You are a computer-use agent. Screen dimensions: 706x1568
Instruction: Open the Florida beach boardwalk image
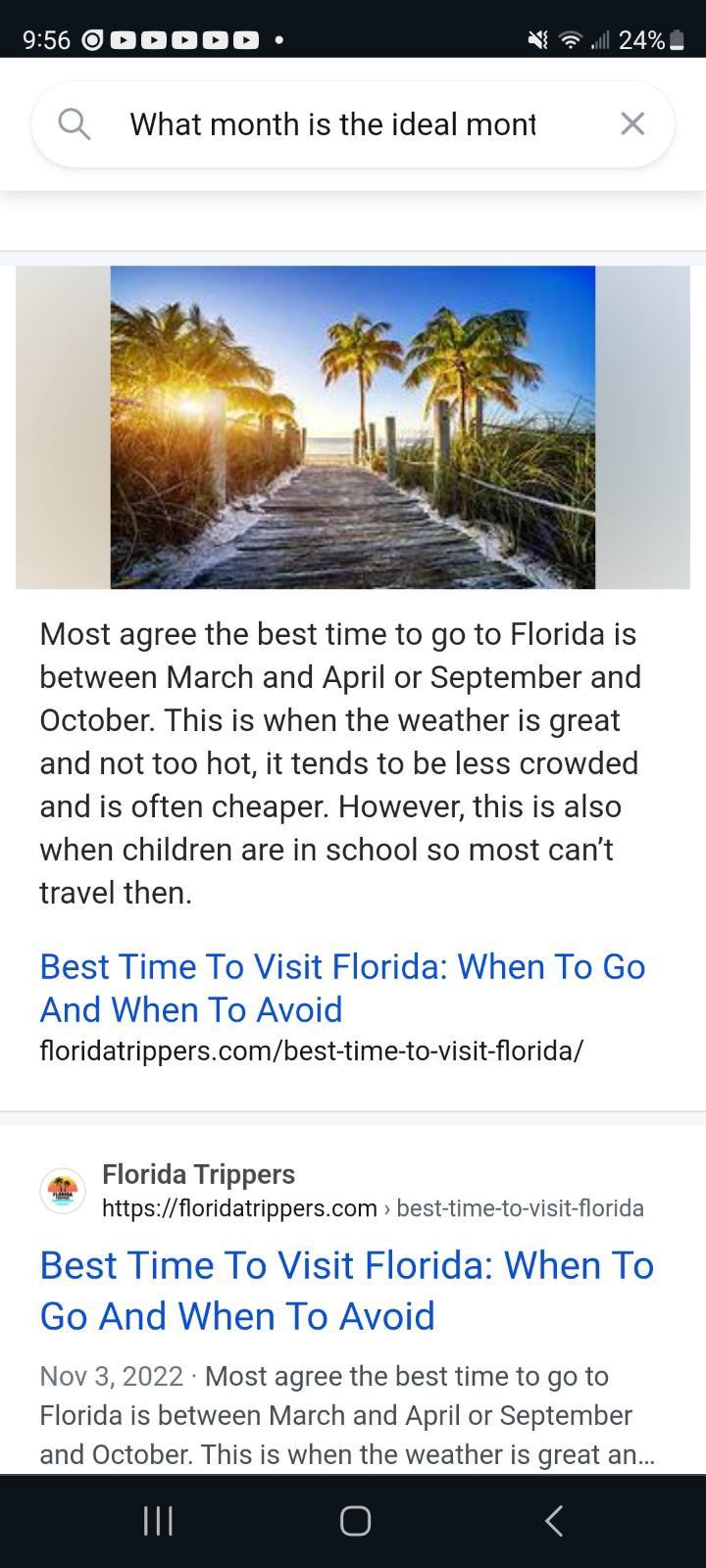pyautogui.click(x=352, y=427)
